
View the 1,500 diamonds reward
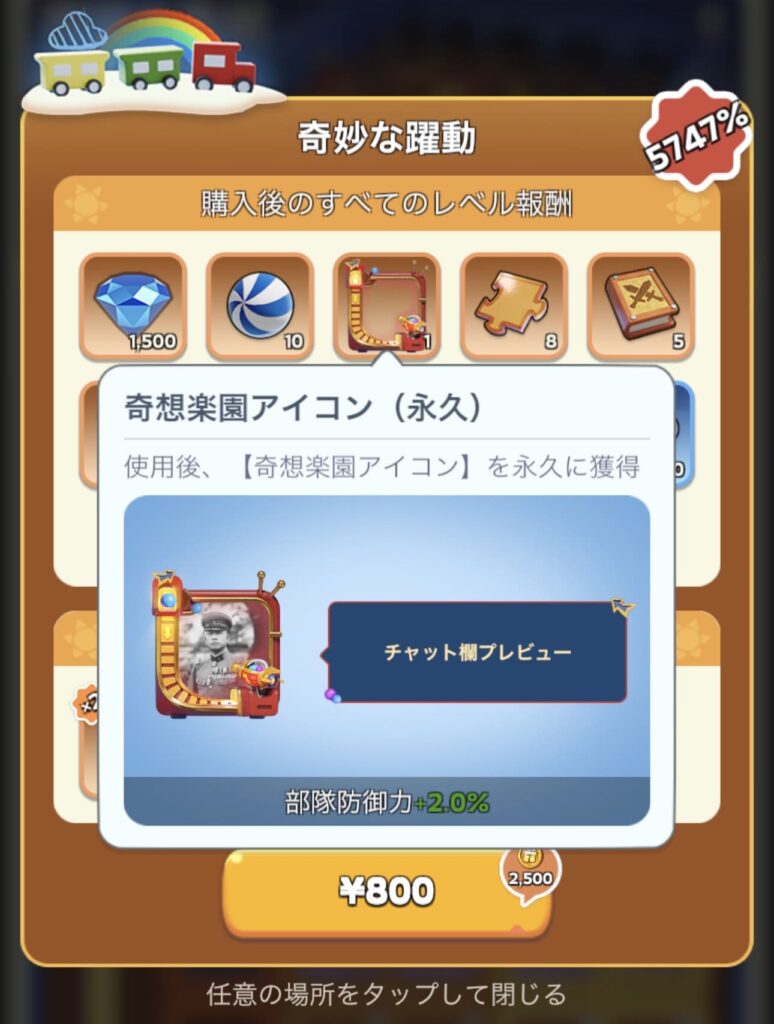point(132,306)
